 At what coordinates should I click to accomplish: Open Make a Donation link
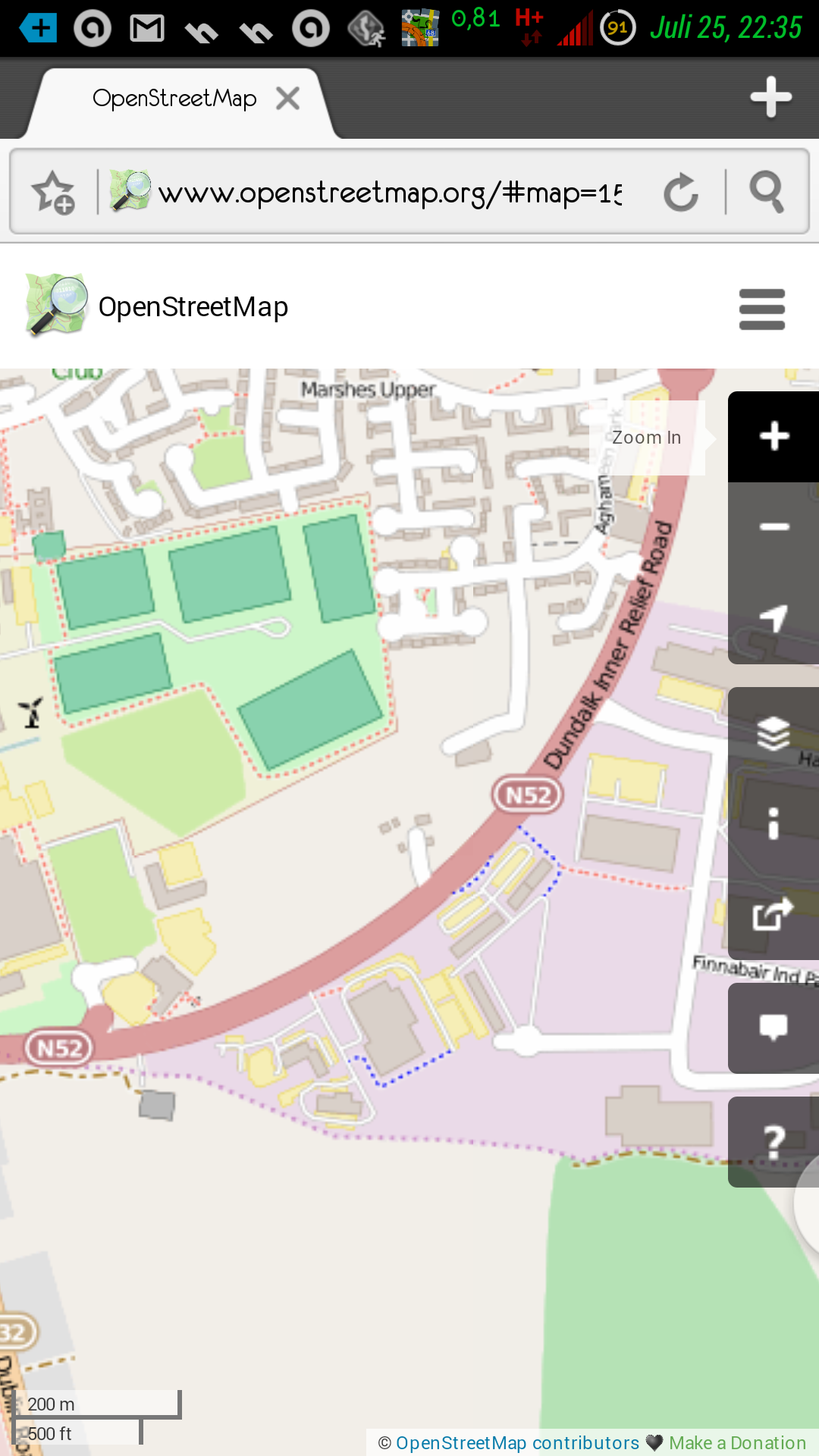pyautogui.click(x=737, y=1442)
